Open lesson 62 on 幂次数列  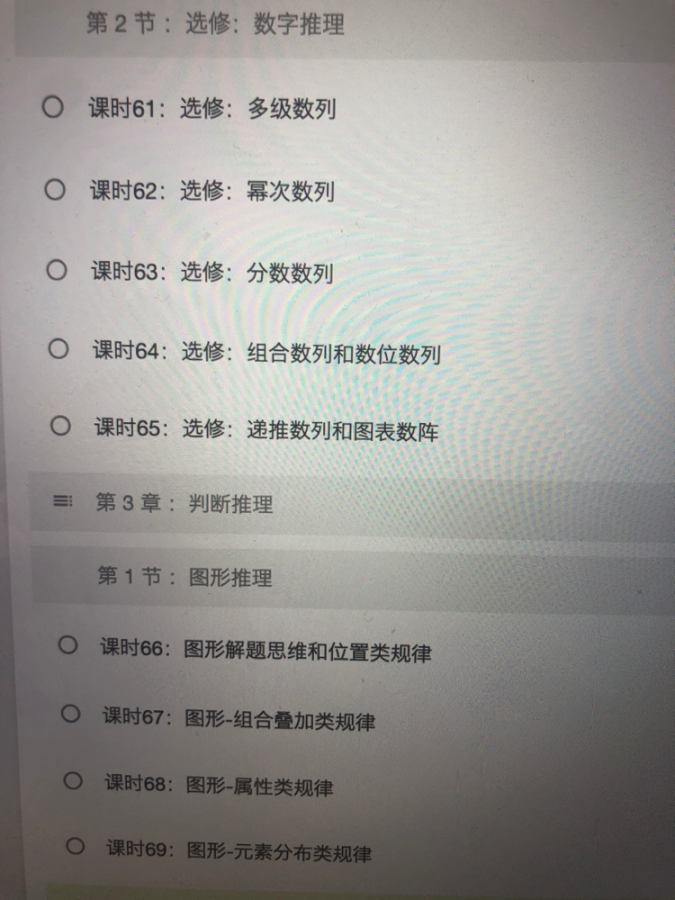pyautogui.click(x=212, y=191)
